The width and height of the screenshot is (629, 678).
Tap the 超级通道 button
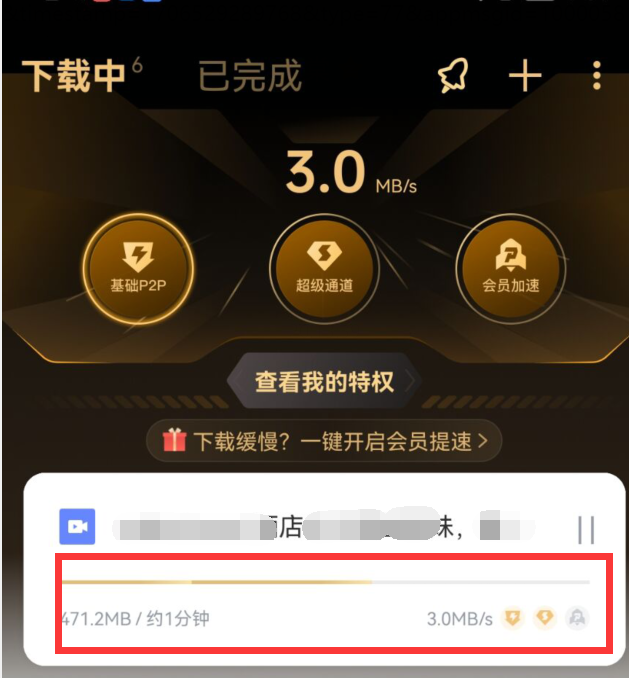[323, 265]
